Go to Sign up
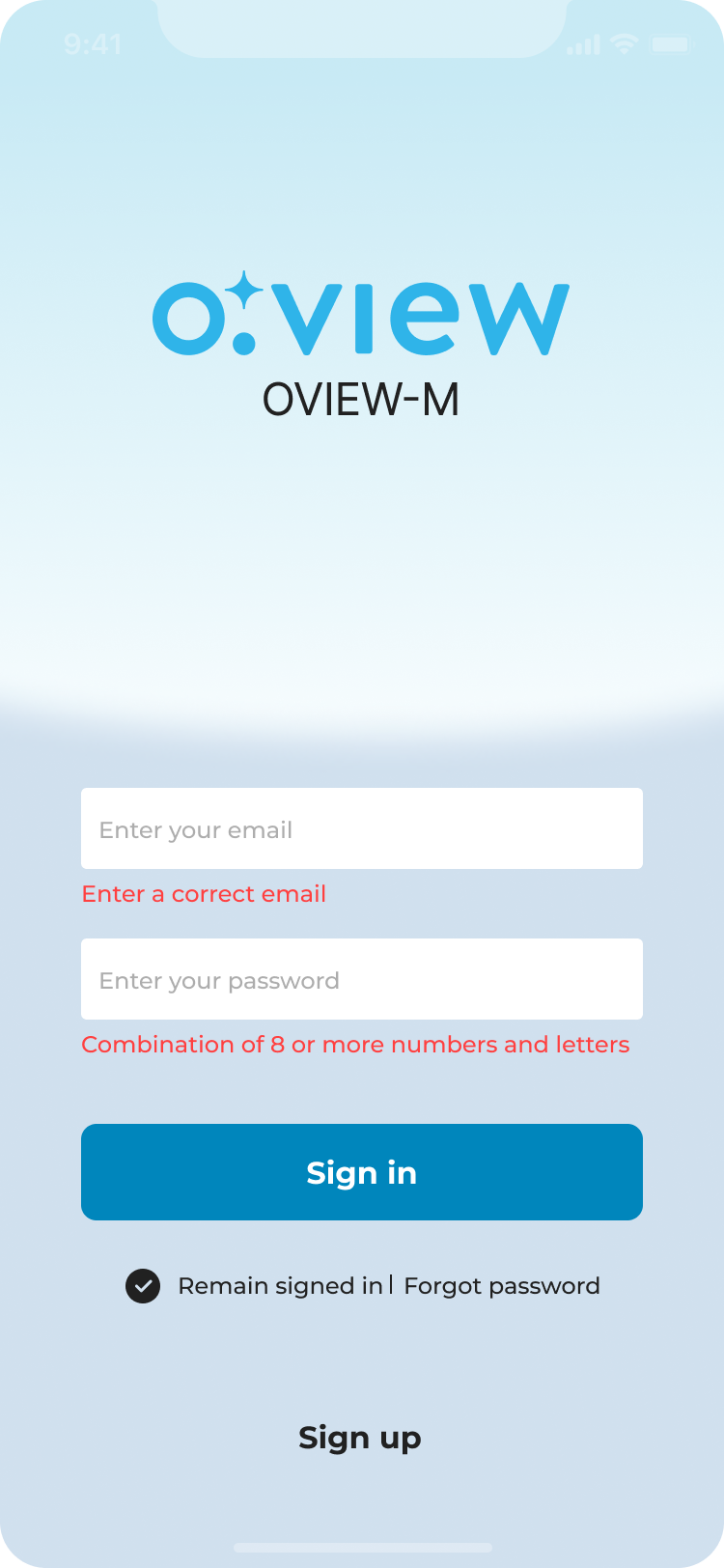 coord(360,1438)
